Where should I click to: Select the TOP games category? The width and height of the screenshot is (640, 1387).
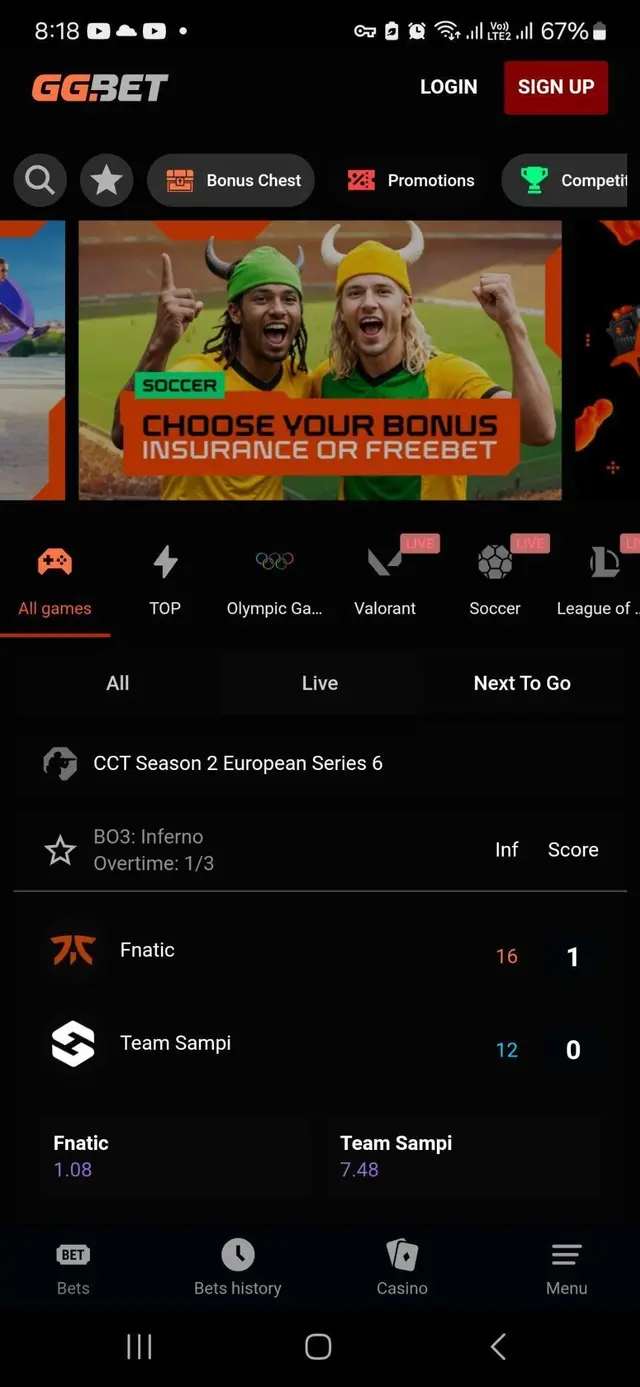click(165, 580)
